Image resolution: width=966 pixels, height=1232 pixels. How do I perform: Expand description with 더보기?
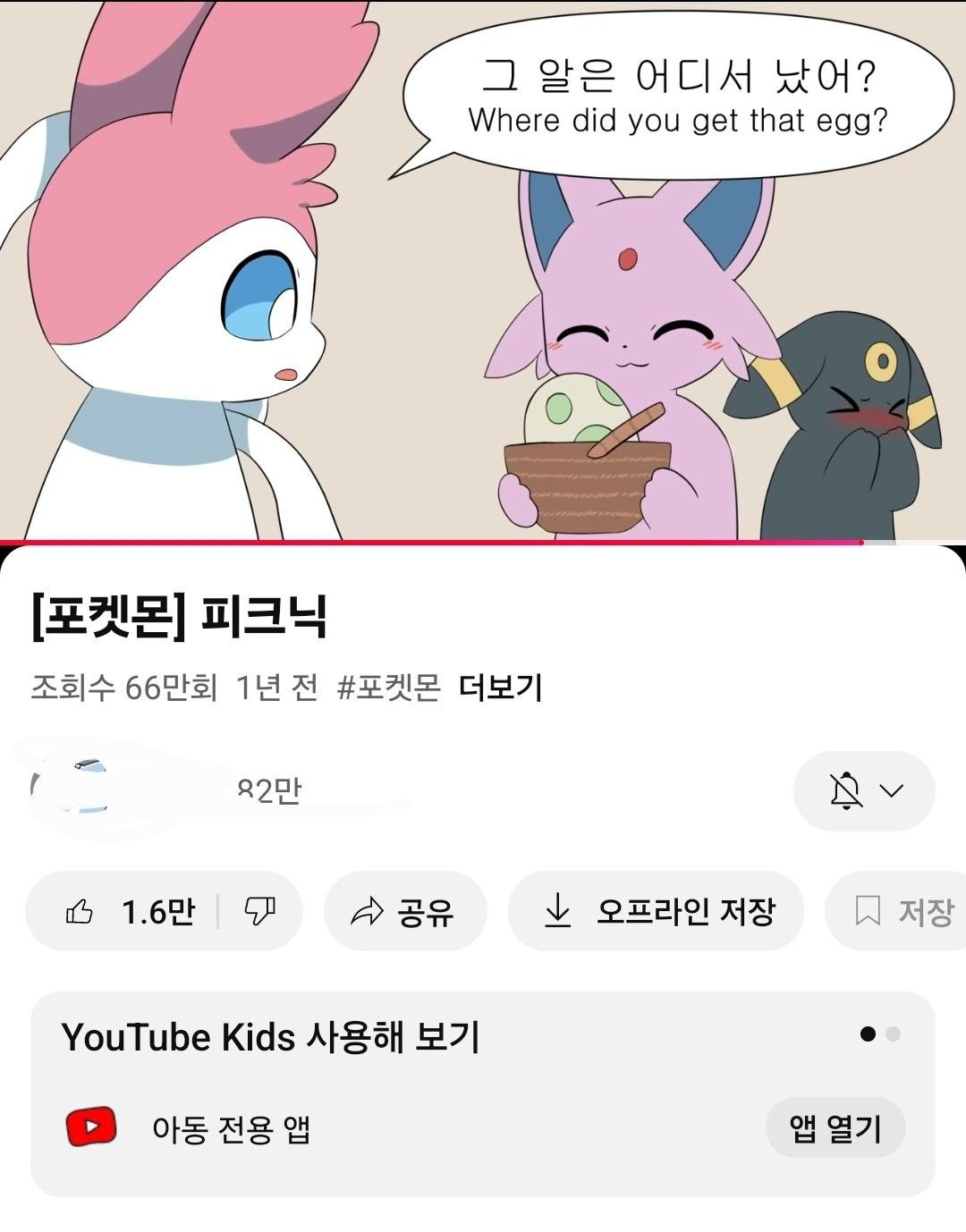click(501, 688)
